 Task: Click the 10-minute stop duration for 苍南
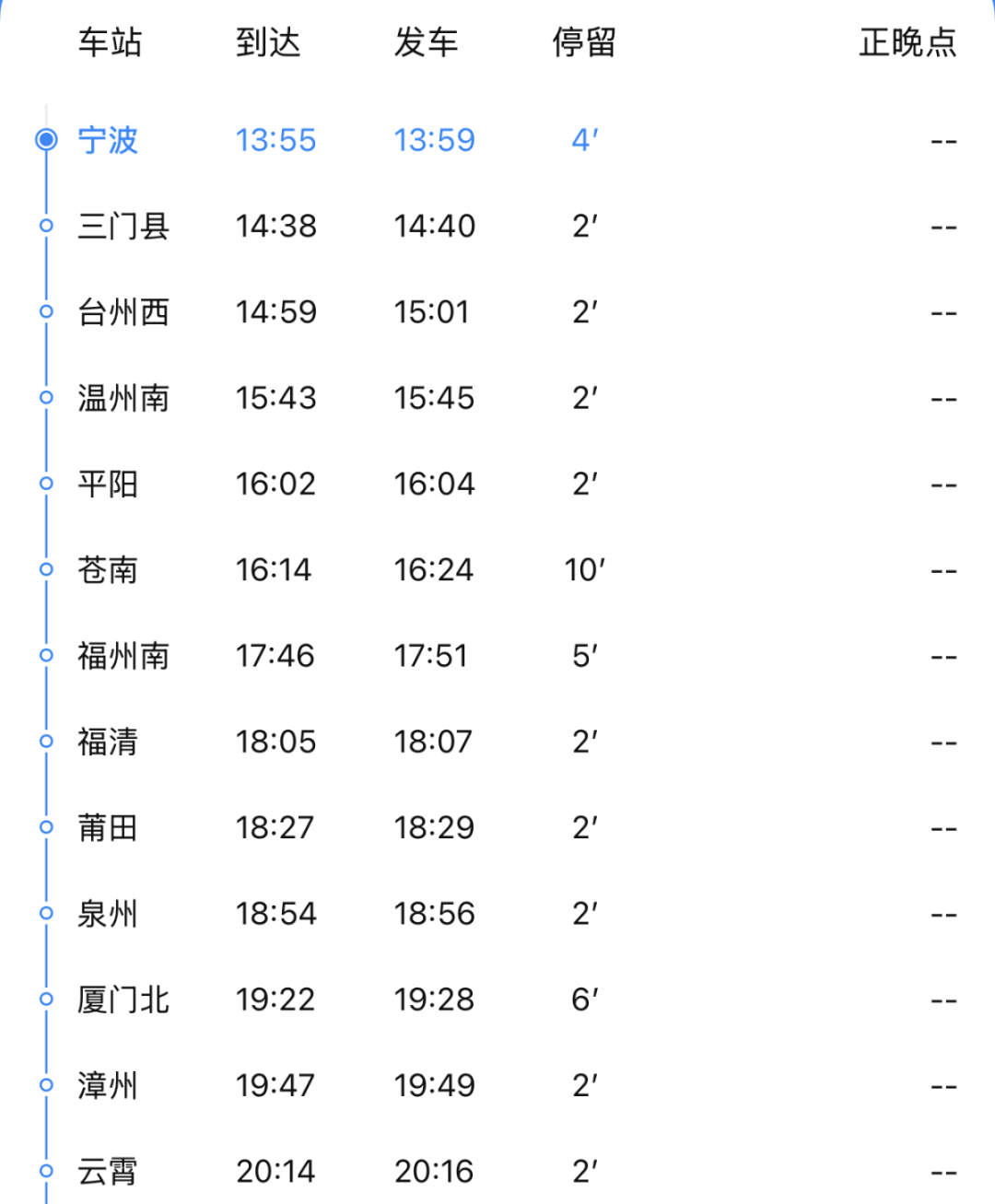(x=582, y=569)
